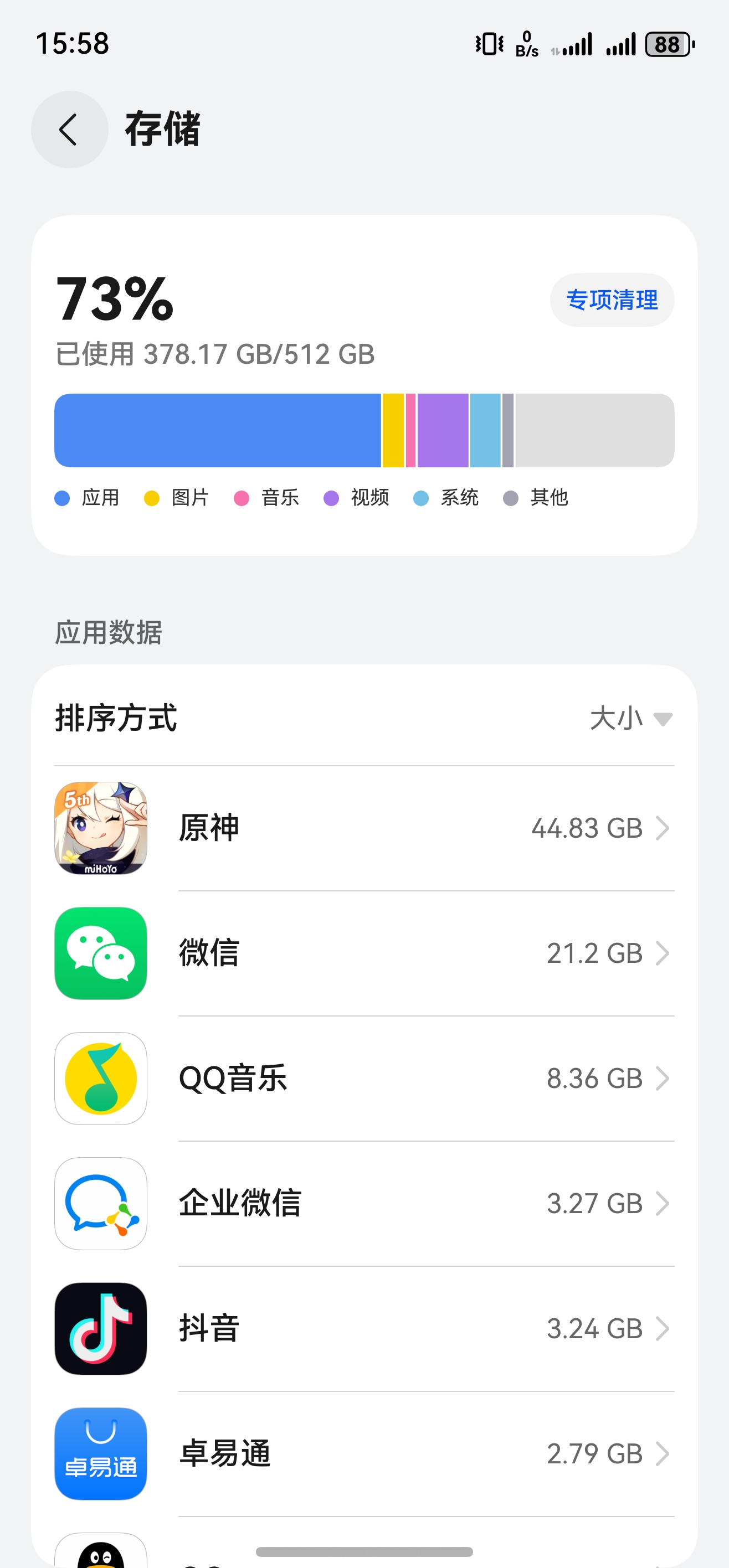This screenshot has width=729, height=1568.
Task: Check 抖音 storage details
Action: (364, 1329)
